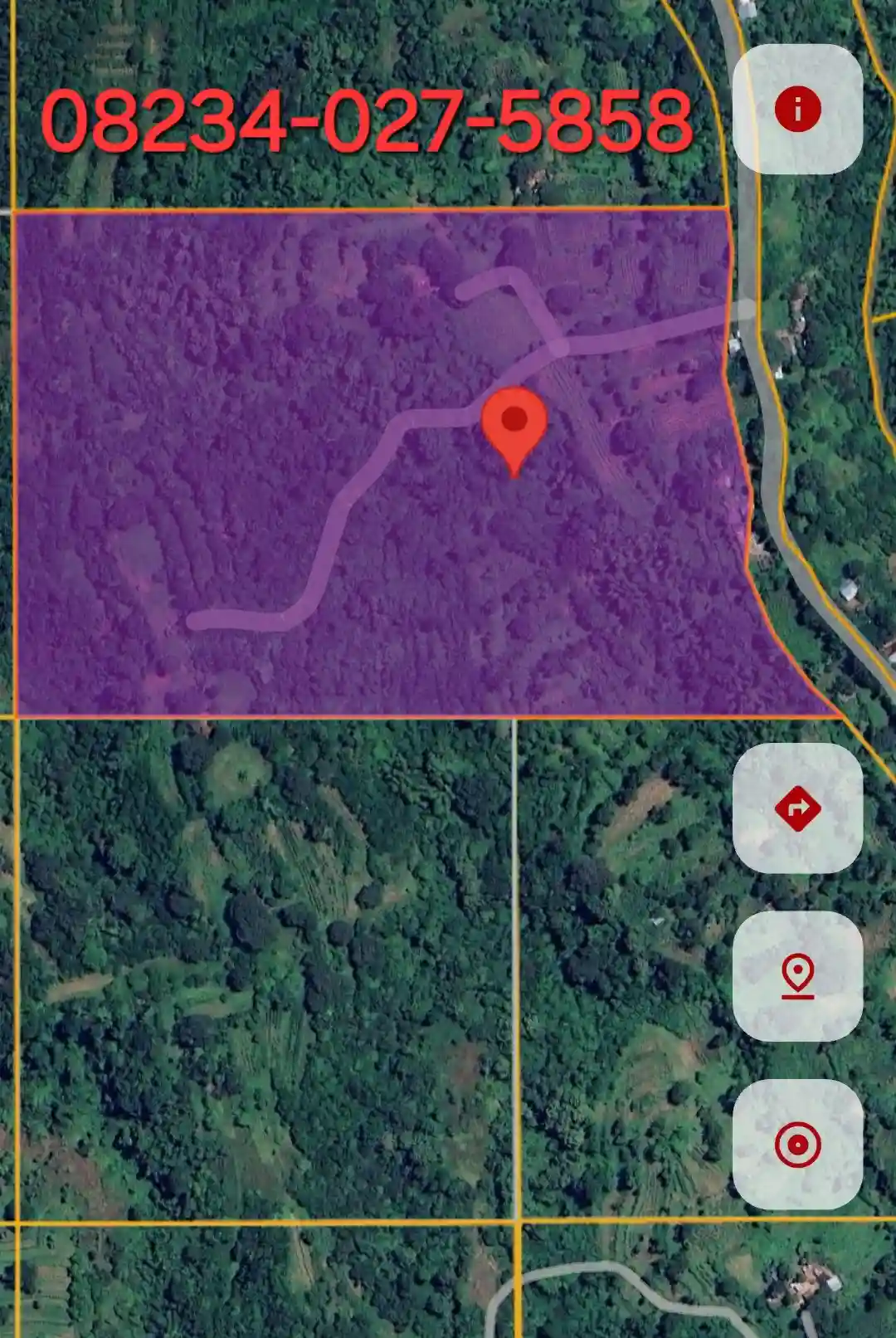Tap the red pin on the highlighted parcel
The image size is (896, 1338).
[x=514, y=424]
